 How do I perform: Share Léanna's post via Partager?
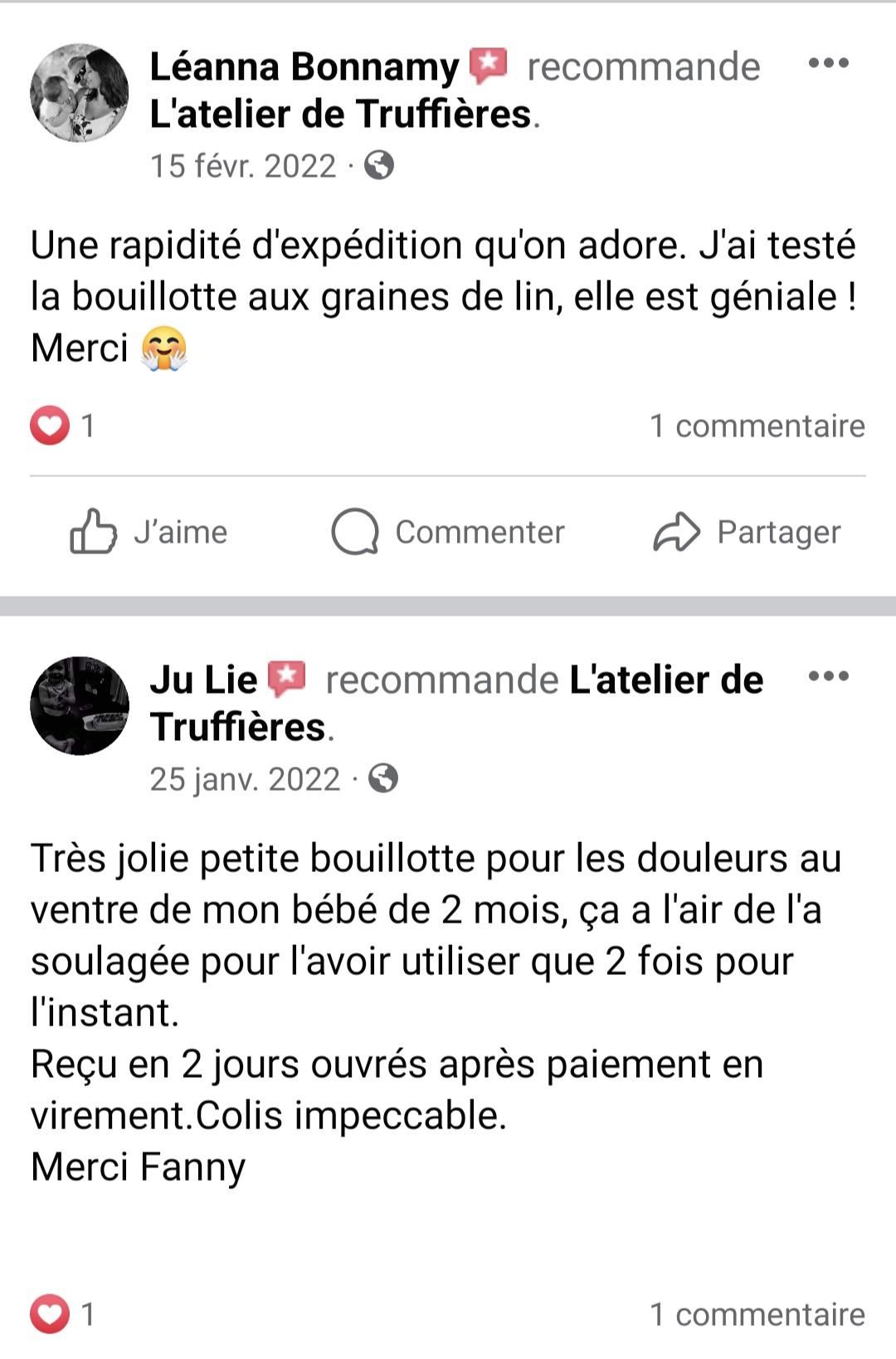click(x=747, y=532)
